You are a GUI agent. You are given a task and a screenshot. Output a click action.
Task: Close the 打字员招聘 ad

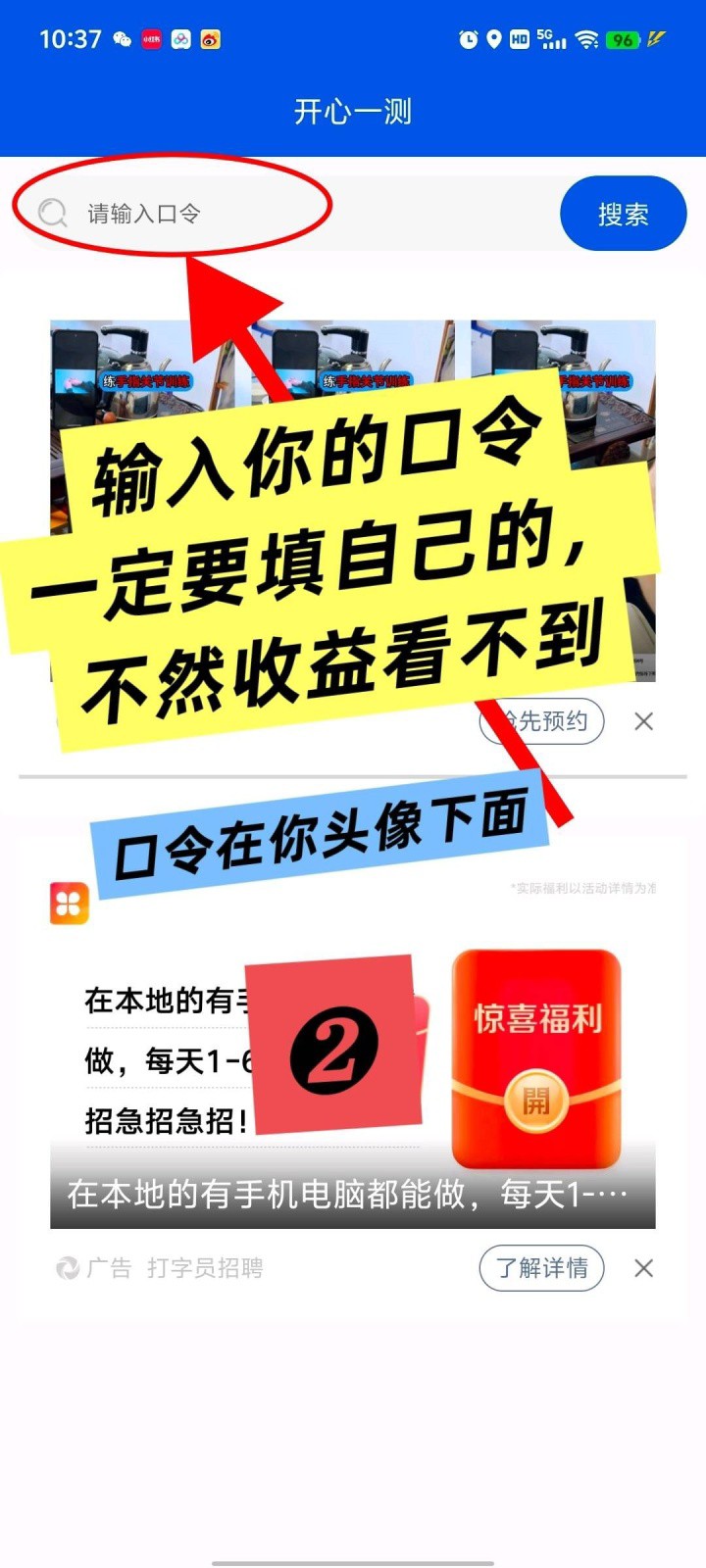point(643,1268)
